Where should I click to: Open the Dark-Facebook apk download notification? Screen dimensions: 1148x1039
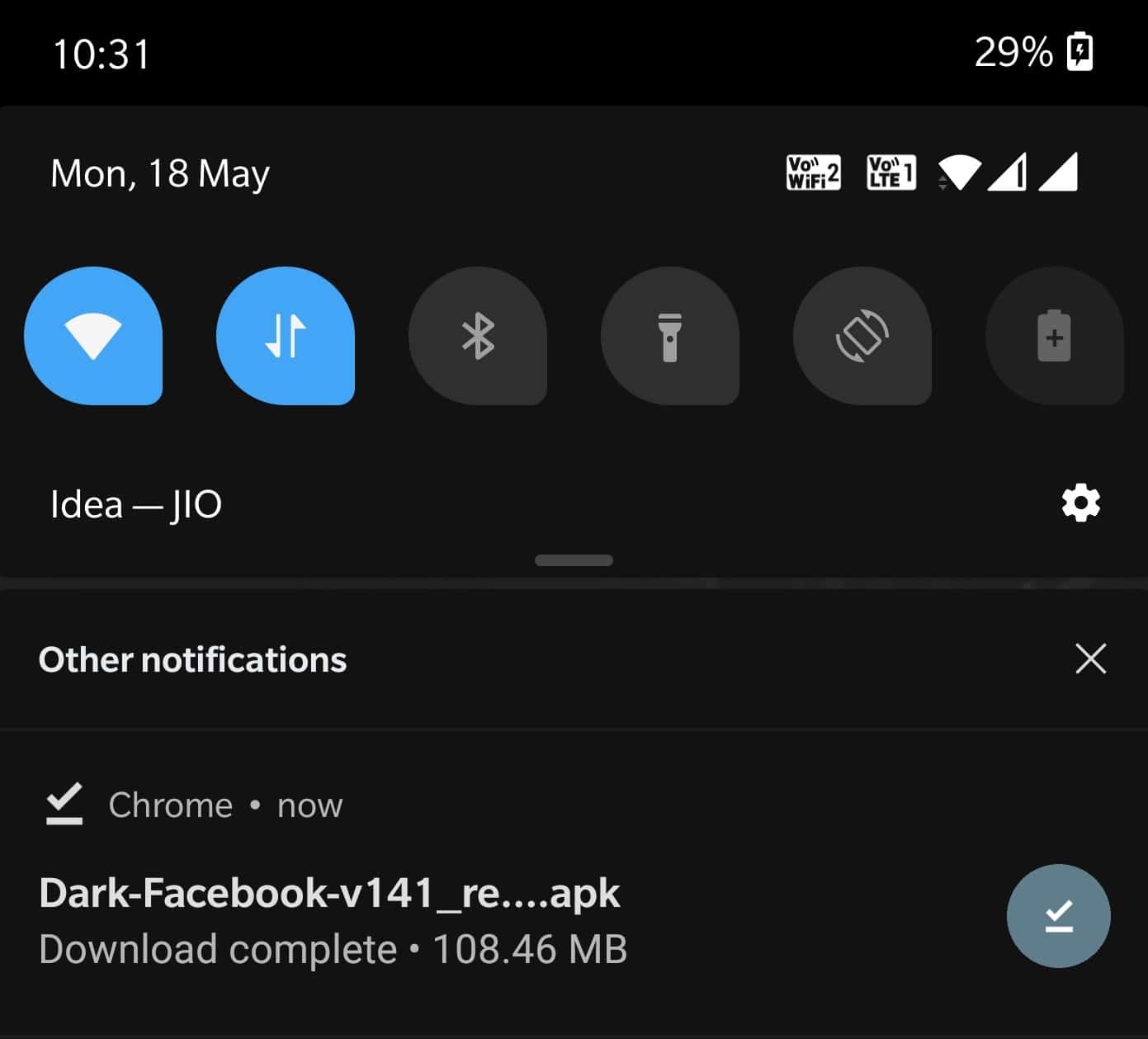[x=330, y=894]
